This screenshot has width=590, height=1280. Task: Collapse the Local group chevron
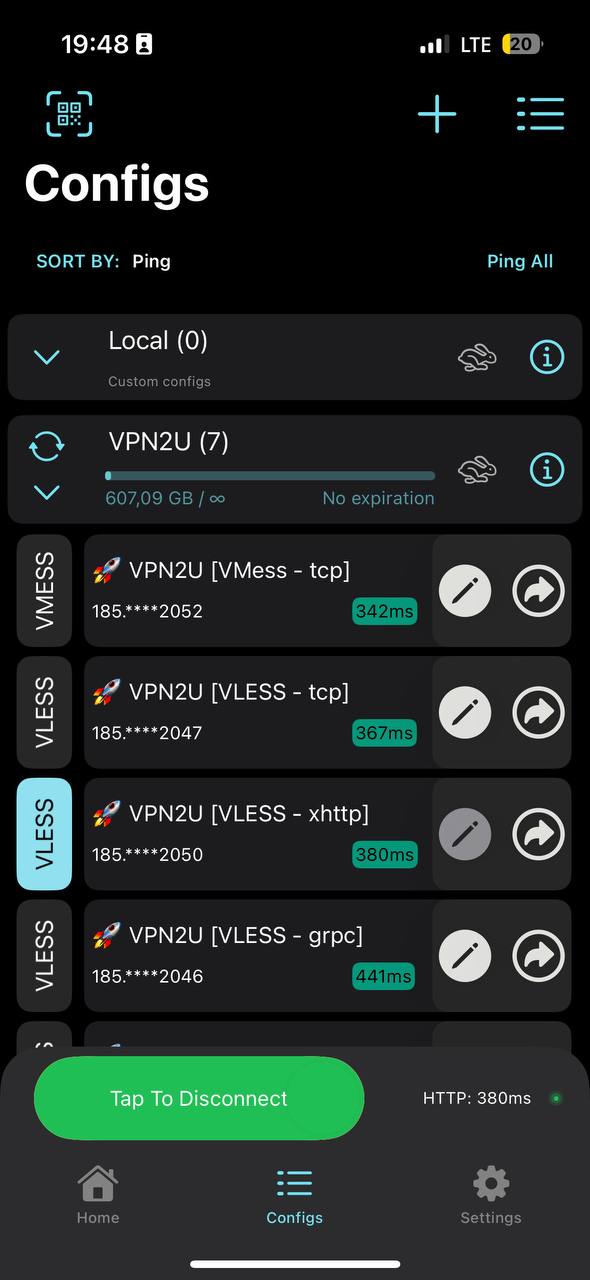click(47, 357)
